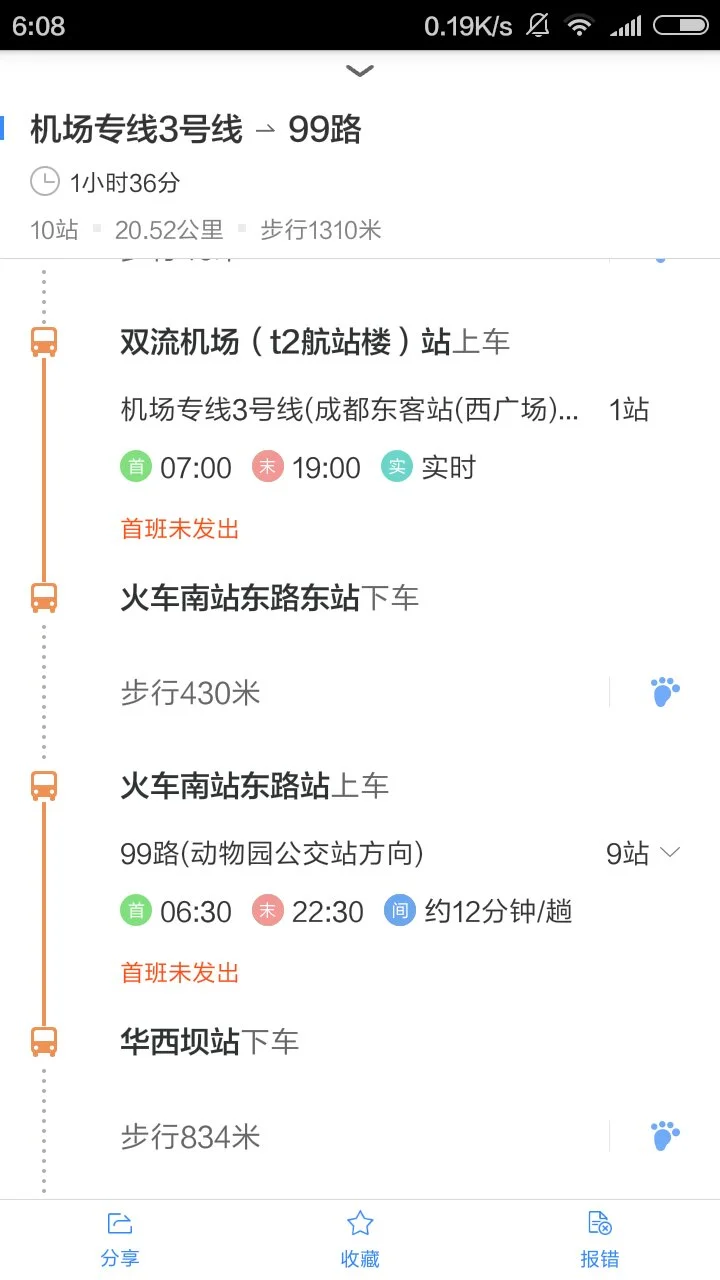
Task: Toggle favorite with the 收藏 star
Action: click(360, 1237)
